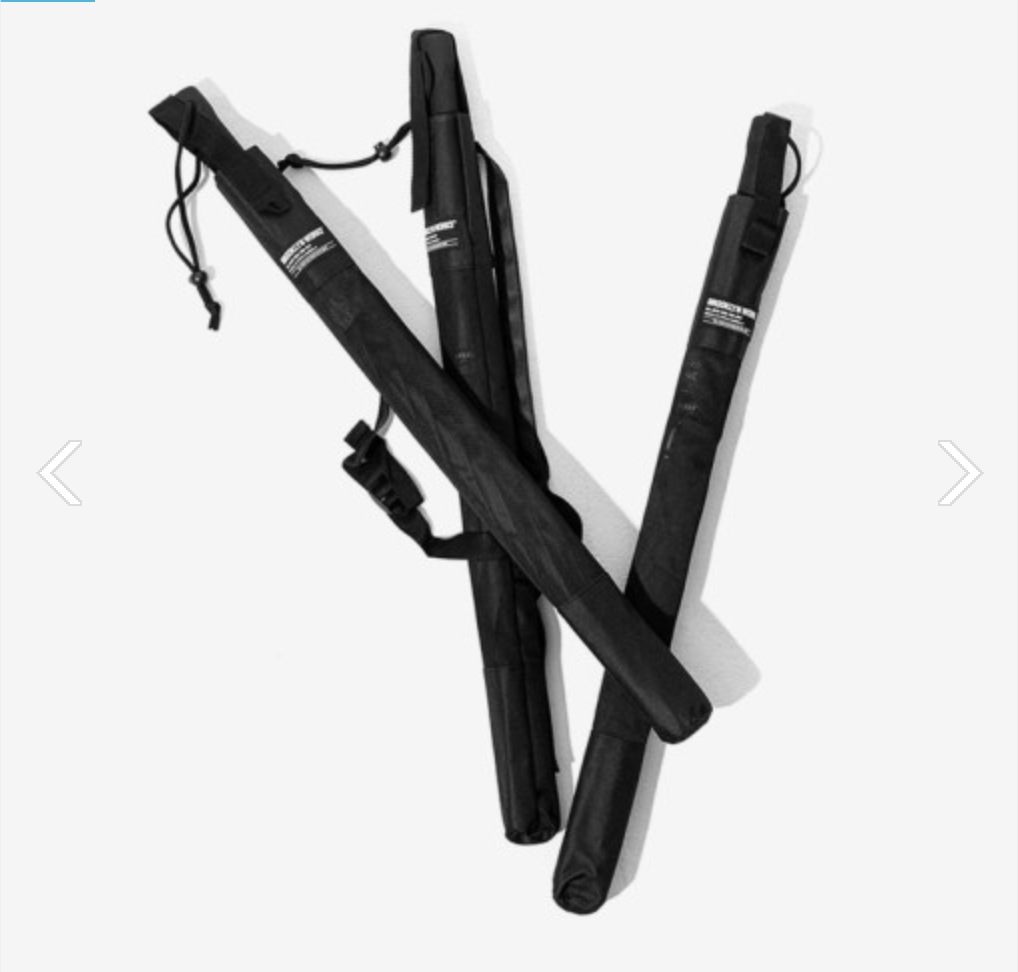The image size is (1018, 972).
Task: Show the next product image
Action: 959,473
